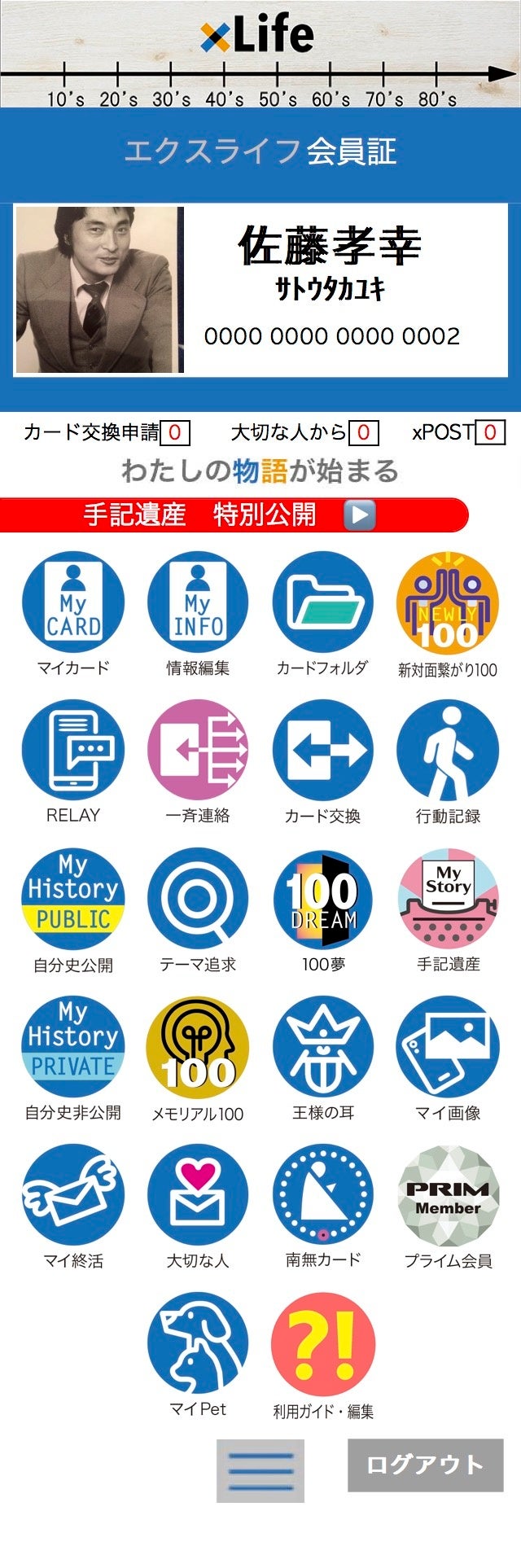Open マイカード (My Card)

coord(73,603)
